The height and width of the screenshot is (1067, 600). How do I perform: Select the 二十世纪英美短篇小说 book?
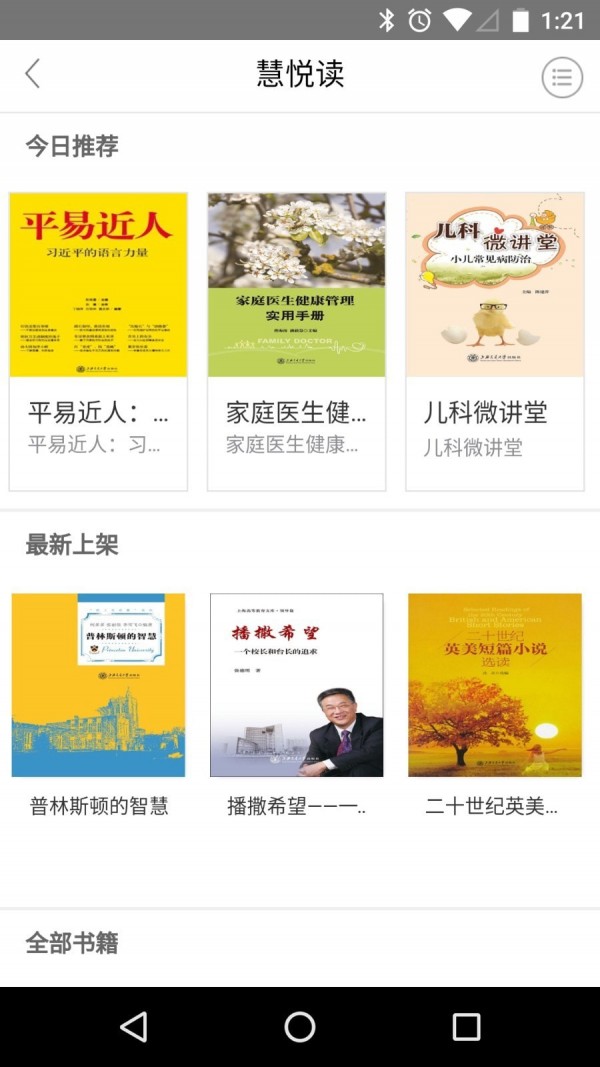pos(494,700)
